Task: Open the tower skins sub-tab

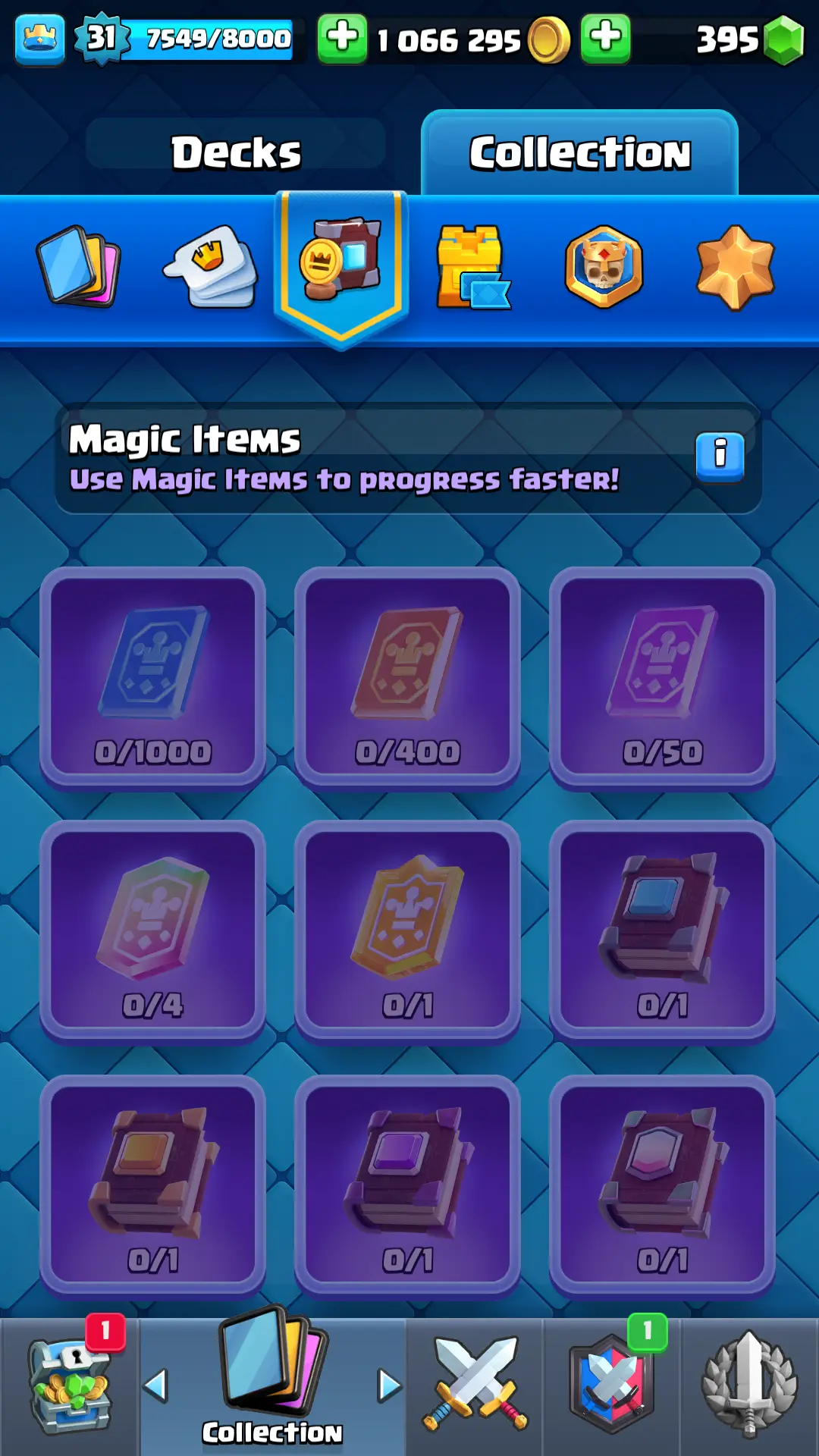Action: tap(472, 266)
